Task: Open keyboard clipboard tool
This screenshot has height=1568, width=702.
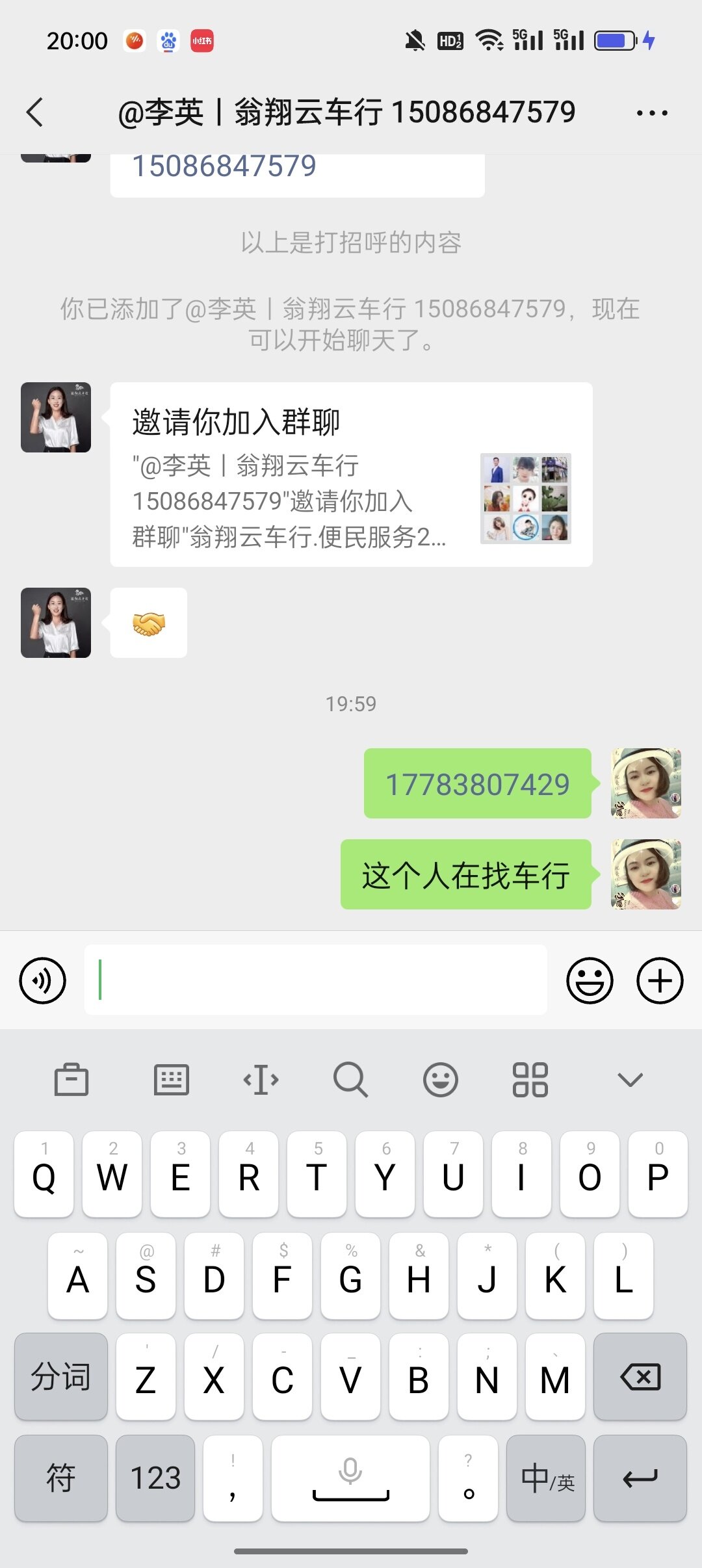Action: (x=71, y=1080)
